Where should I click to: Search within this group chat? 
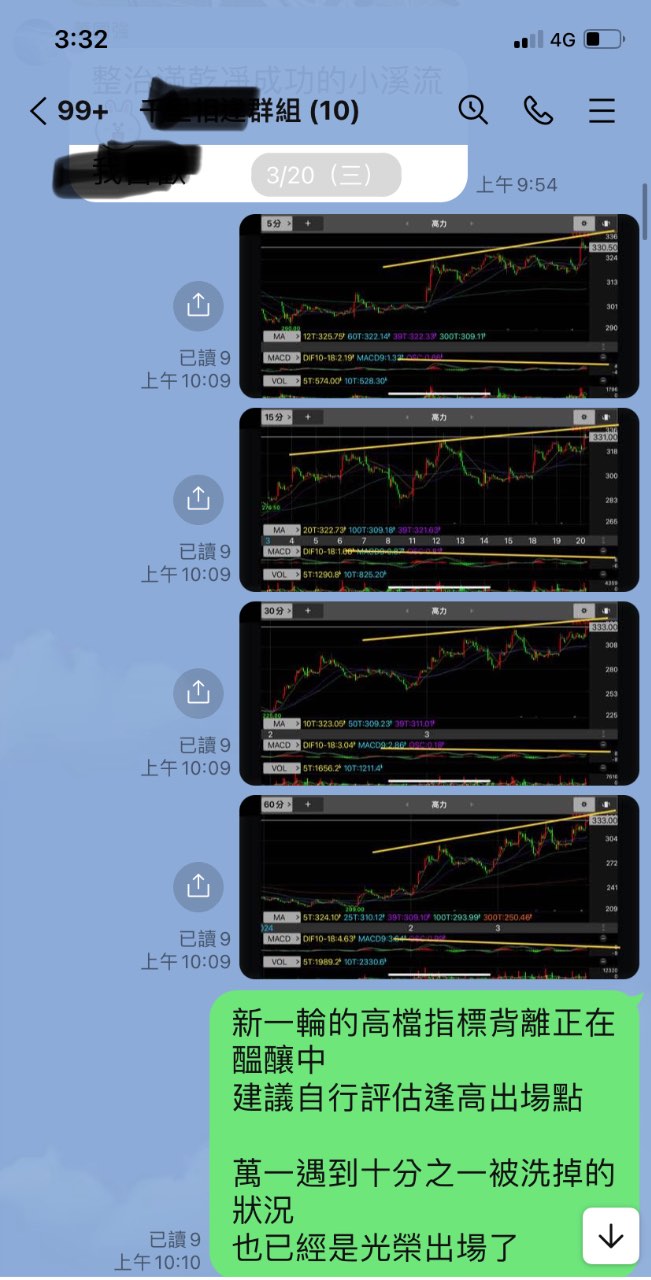pyautogui.click(x=473, y=110)
